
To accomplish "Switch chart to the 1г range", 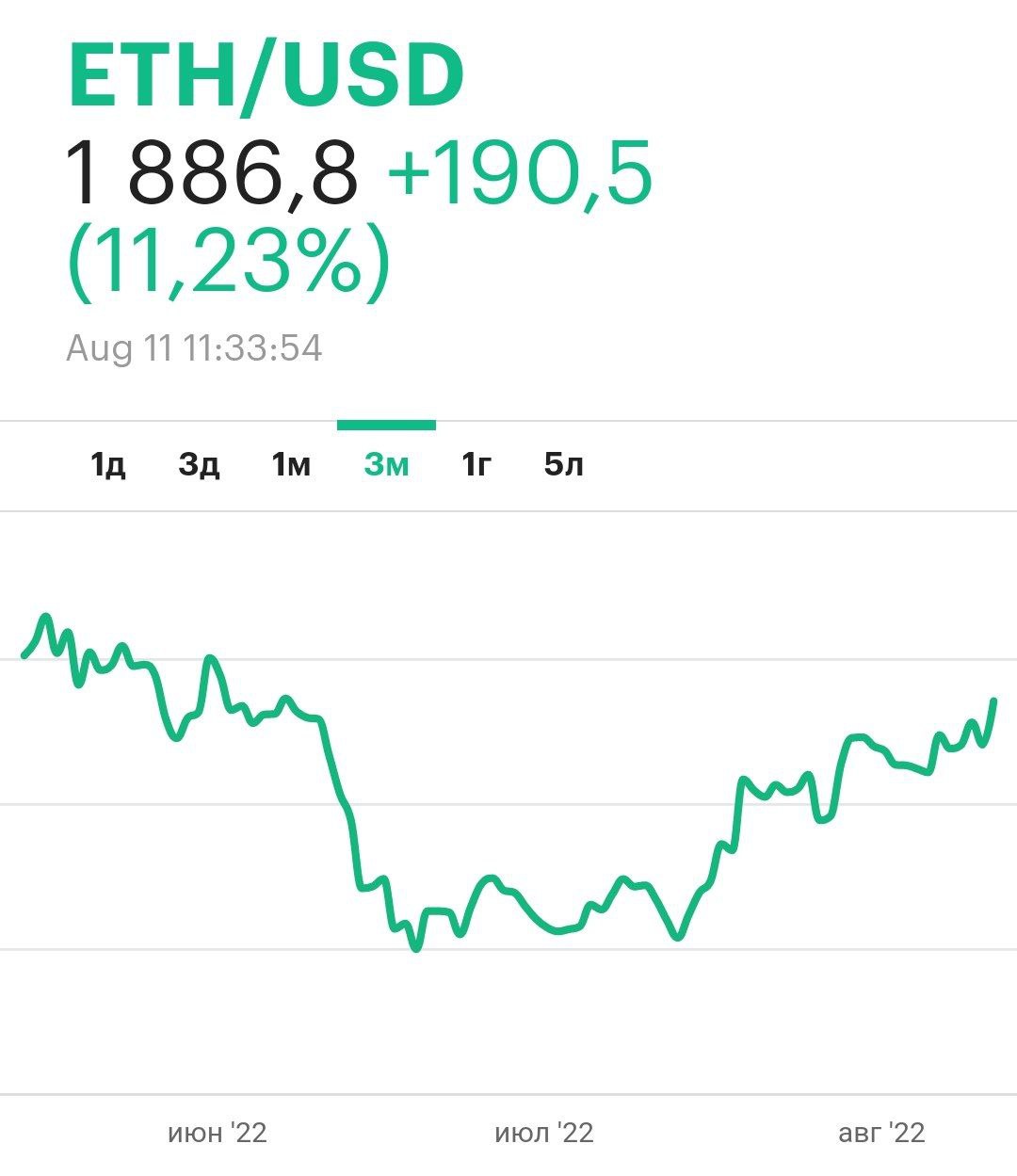I will pos(476,464).
